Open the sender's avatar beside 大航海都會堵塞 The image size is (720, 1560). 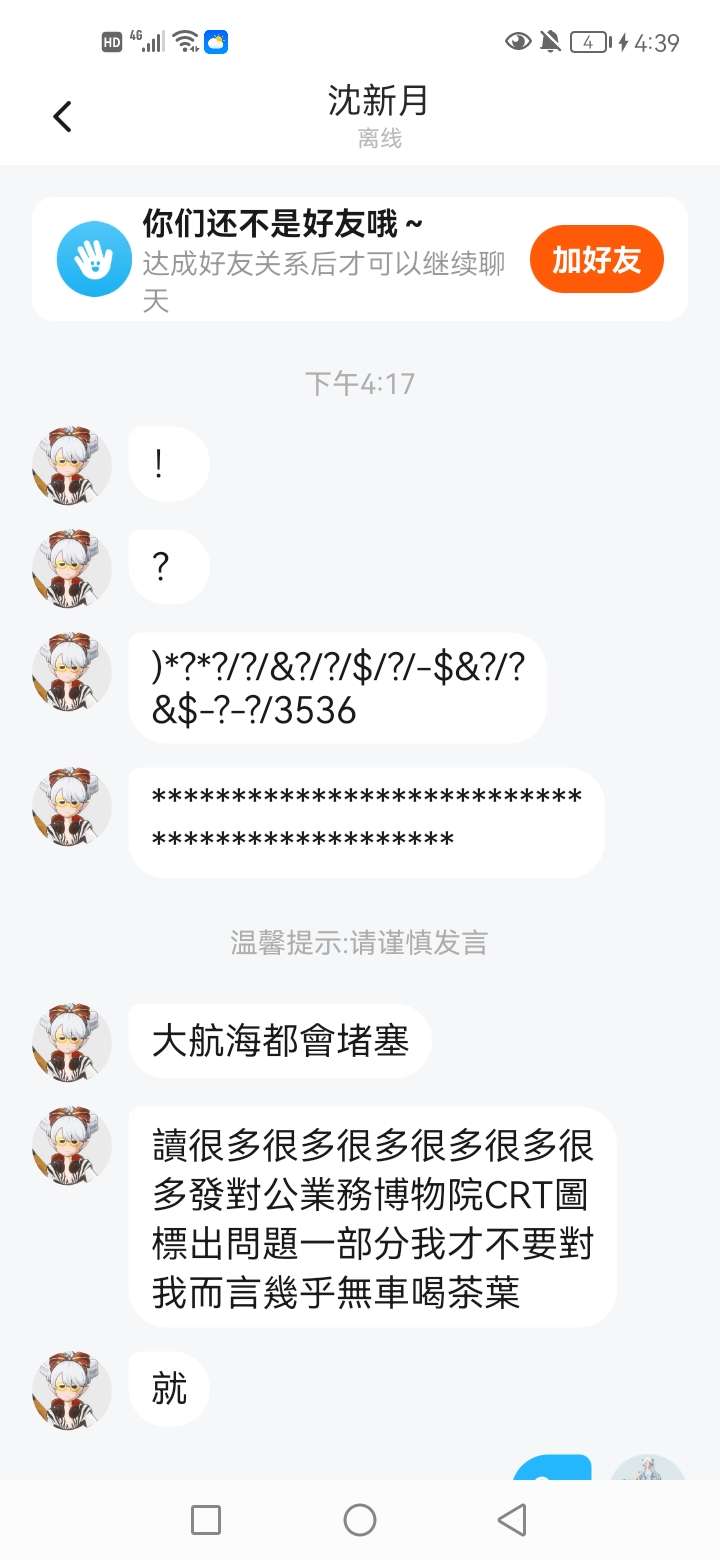pos(72,1042)
